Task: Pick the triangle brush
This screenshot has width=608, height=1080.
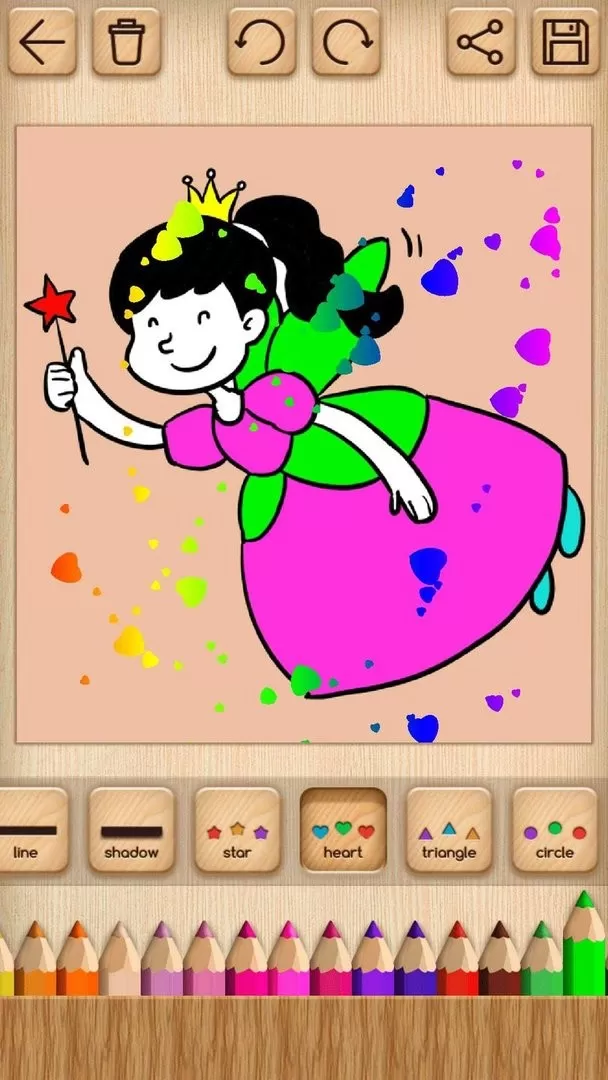Action: tap(449, 829)
